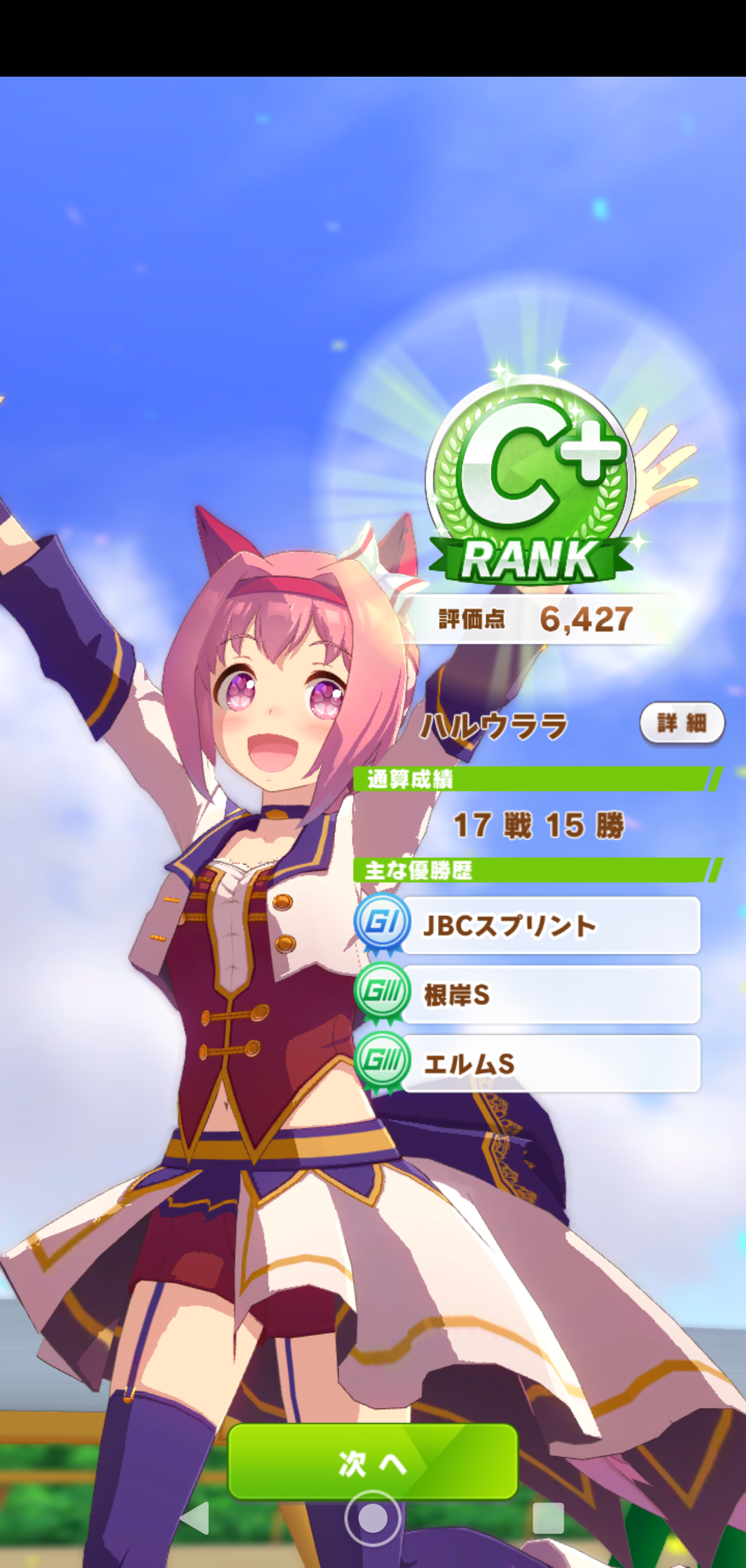The height and width of the screenshot is (1568, 746).
Task: Tap the green 次へ button
Action: [x=372, y=1461]
